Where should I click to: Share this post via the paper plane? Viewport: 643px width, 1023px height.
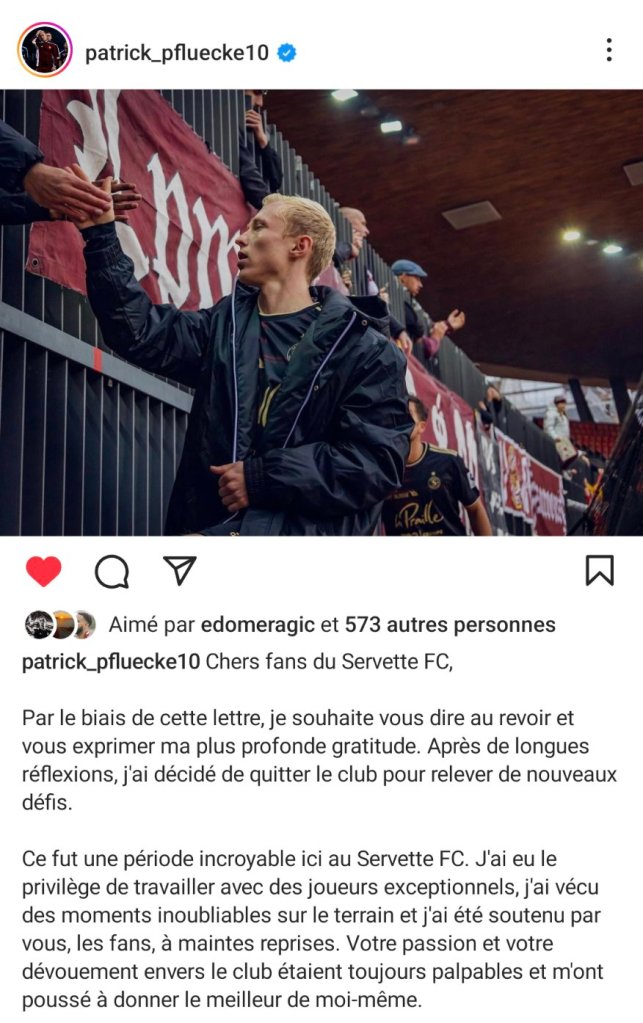coord(179,570)
